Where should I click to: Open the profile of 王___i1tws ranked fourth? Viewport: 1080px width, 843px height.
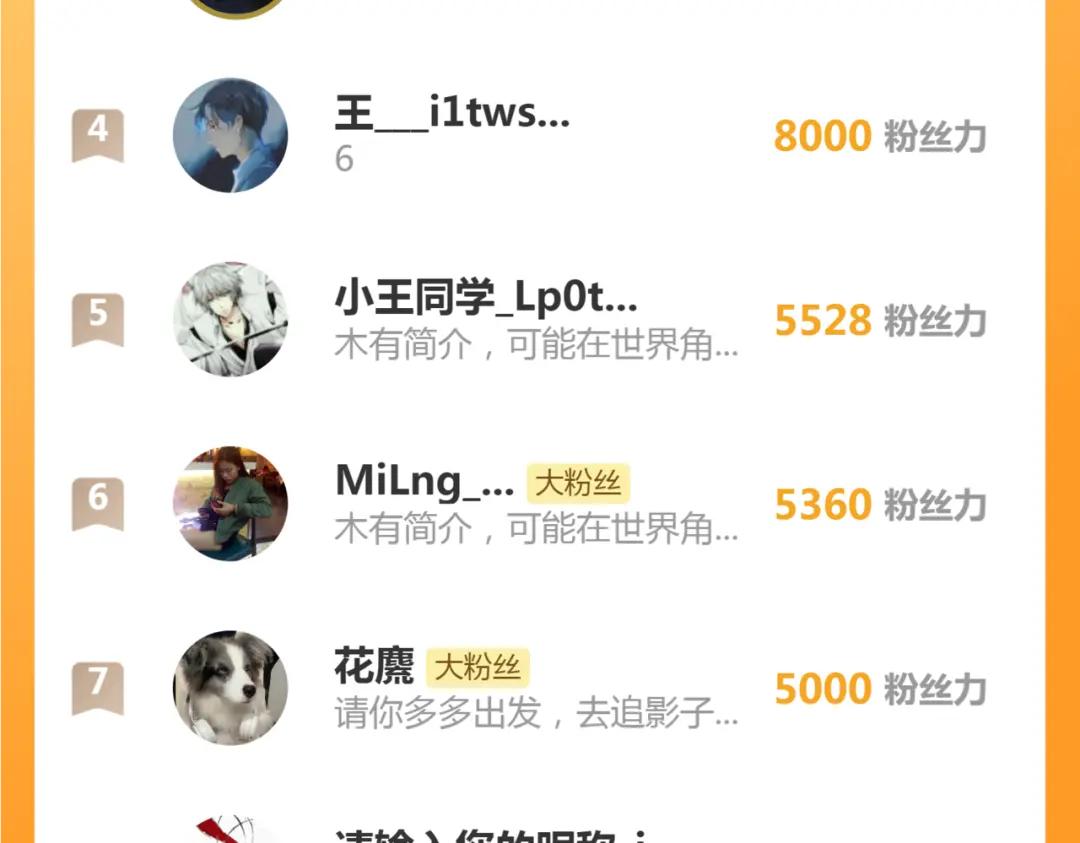tap(452, 116)
